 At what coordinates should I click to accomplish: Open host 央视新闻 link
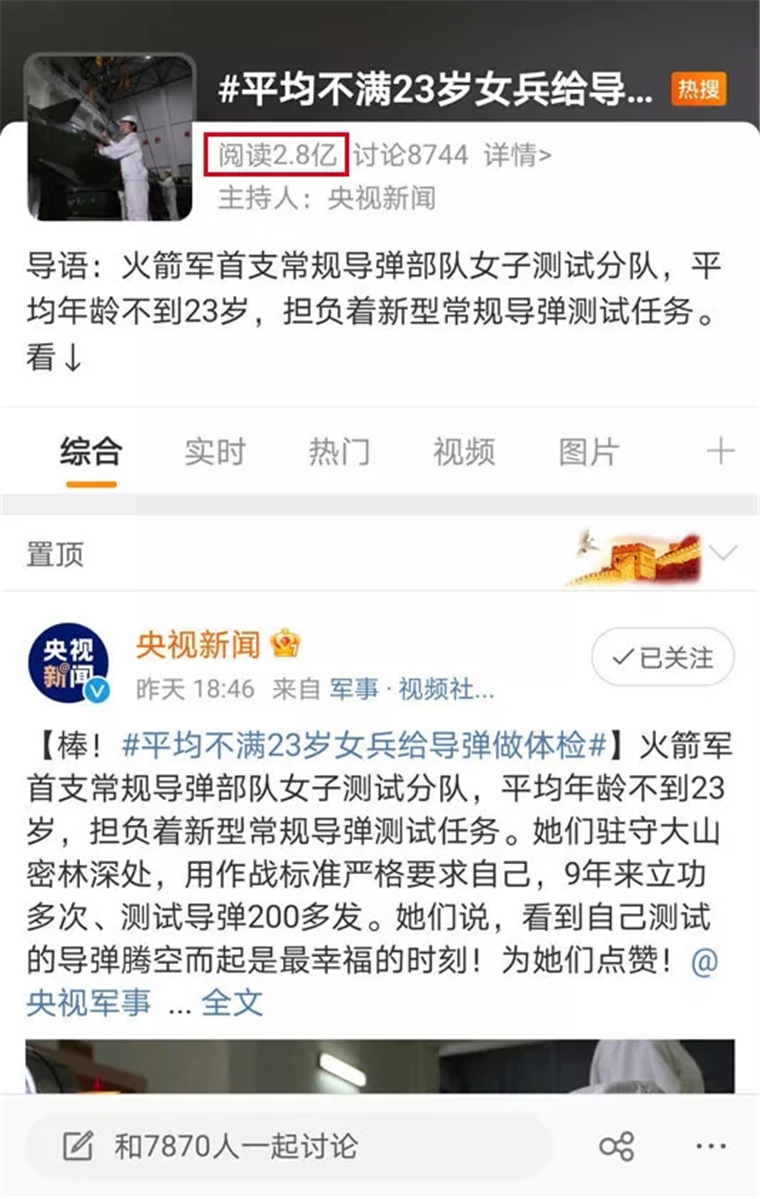click(381, 198)
